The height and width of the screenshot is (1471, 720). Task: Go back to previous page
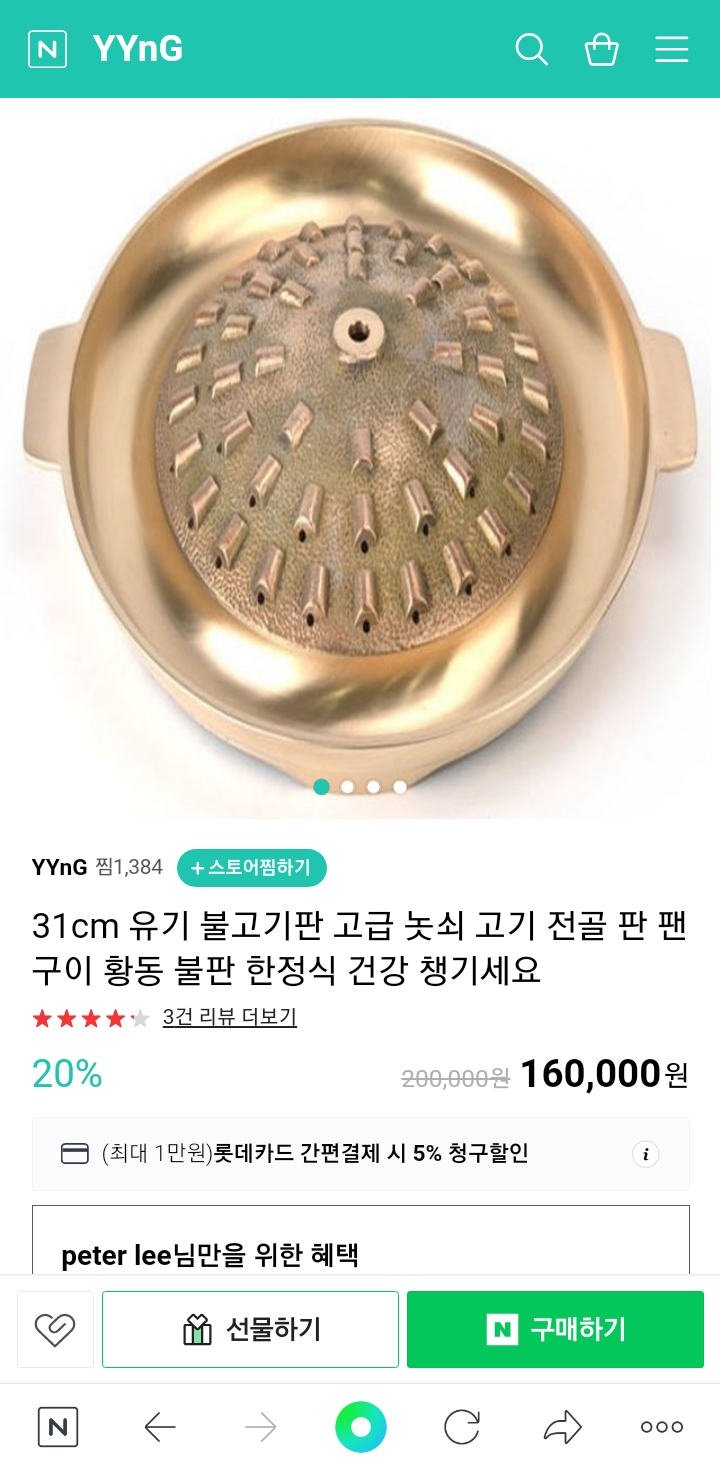[x=160, y=1427]
